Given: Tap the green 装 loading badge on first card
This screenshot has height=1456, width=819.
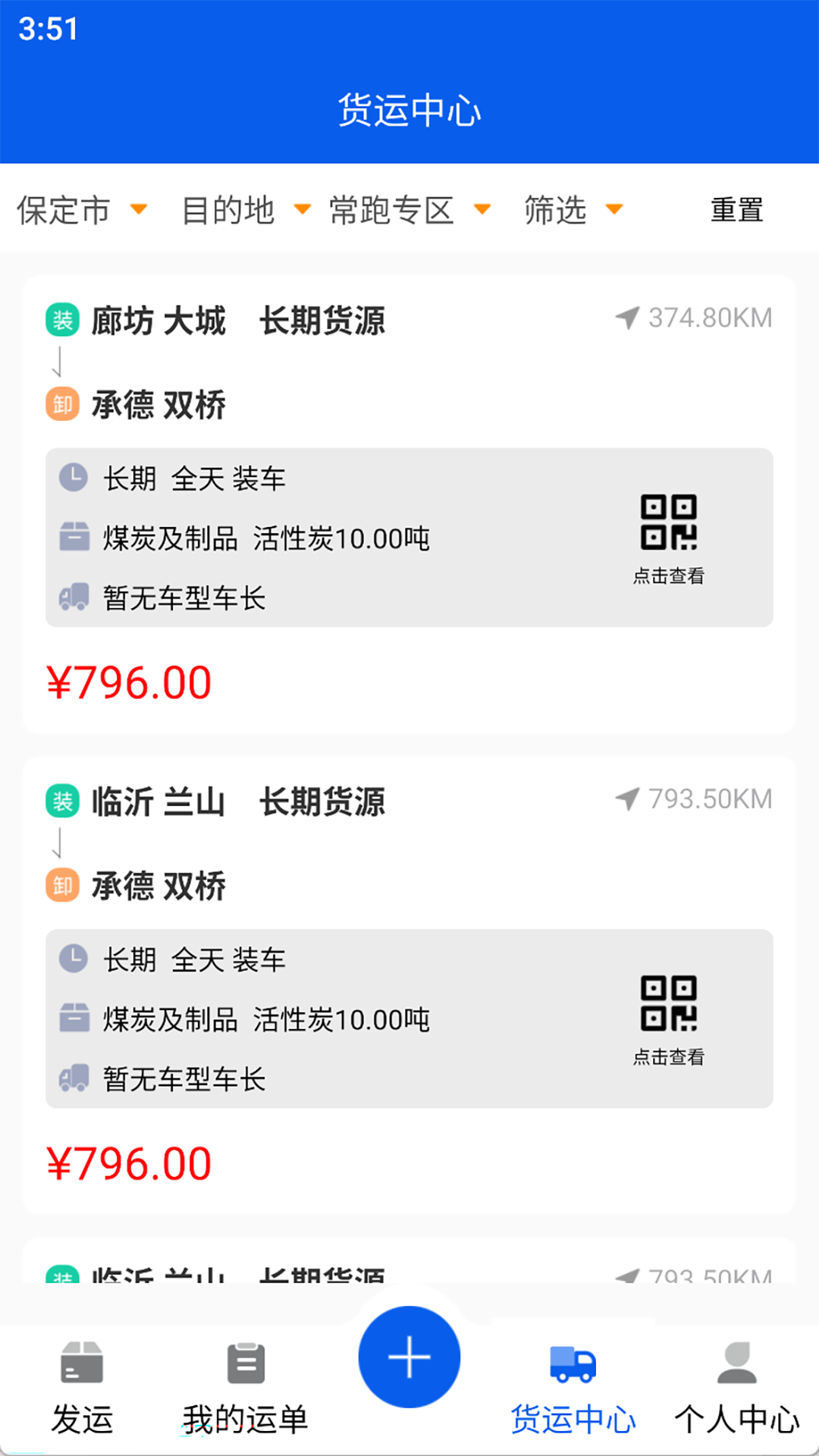Looking at the screenshot, I should pyautogui.click(x=62, y=321).
